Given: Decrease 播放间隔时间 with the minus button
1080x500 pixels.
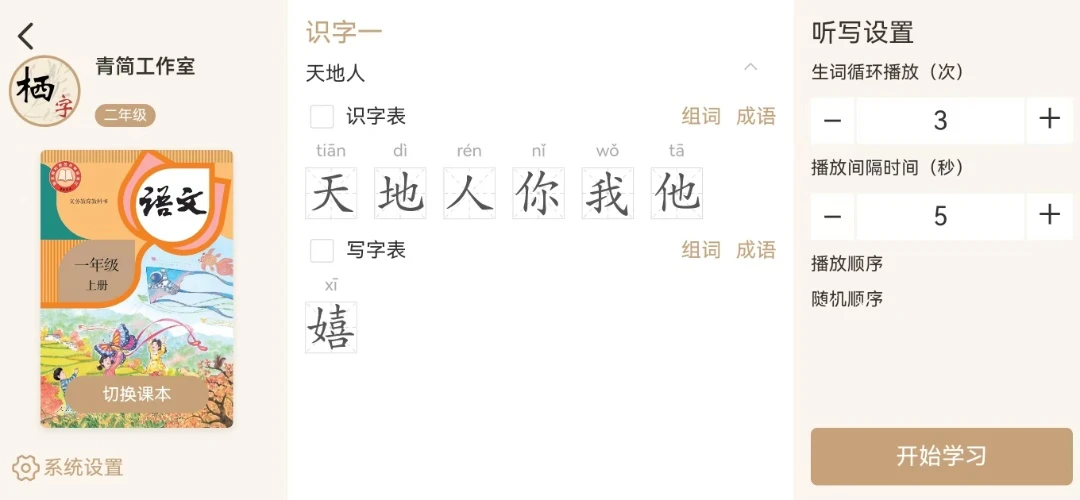Looking at the screenshot, I should tap(832, 217).
